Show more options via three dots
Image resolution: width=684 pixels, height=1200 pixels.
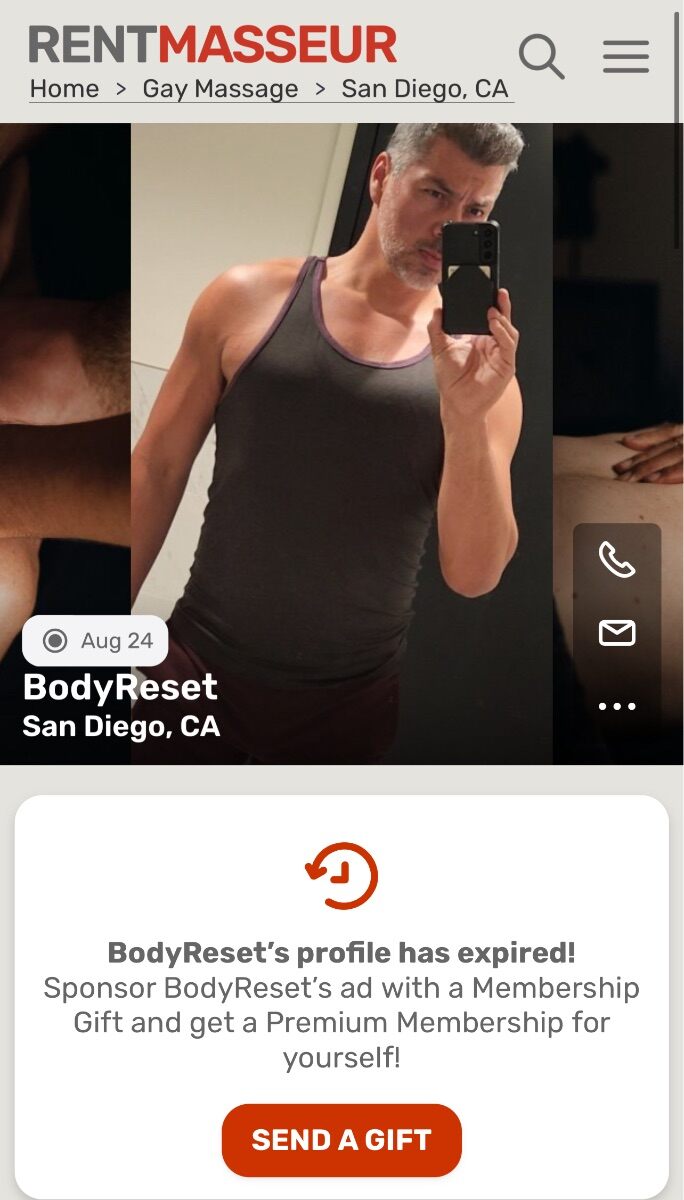(x=617, y=706)
